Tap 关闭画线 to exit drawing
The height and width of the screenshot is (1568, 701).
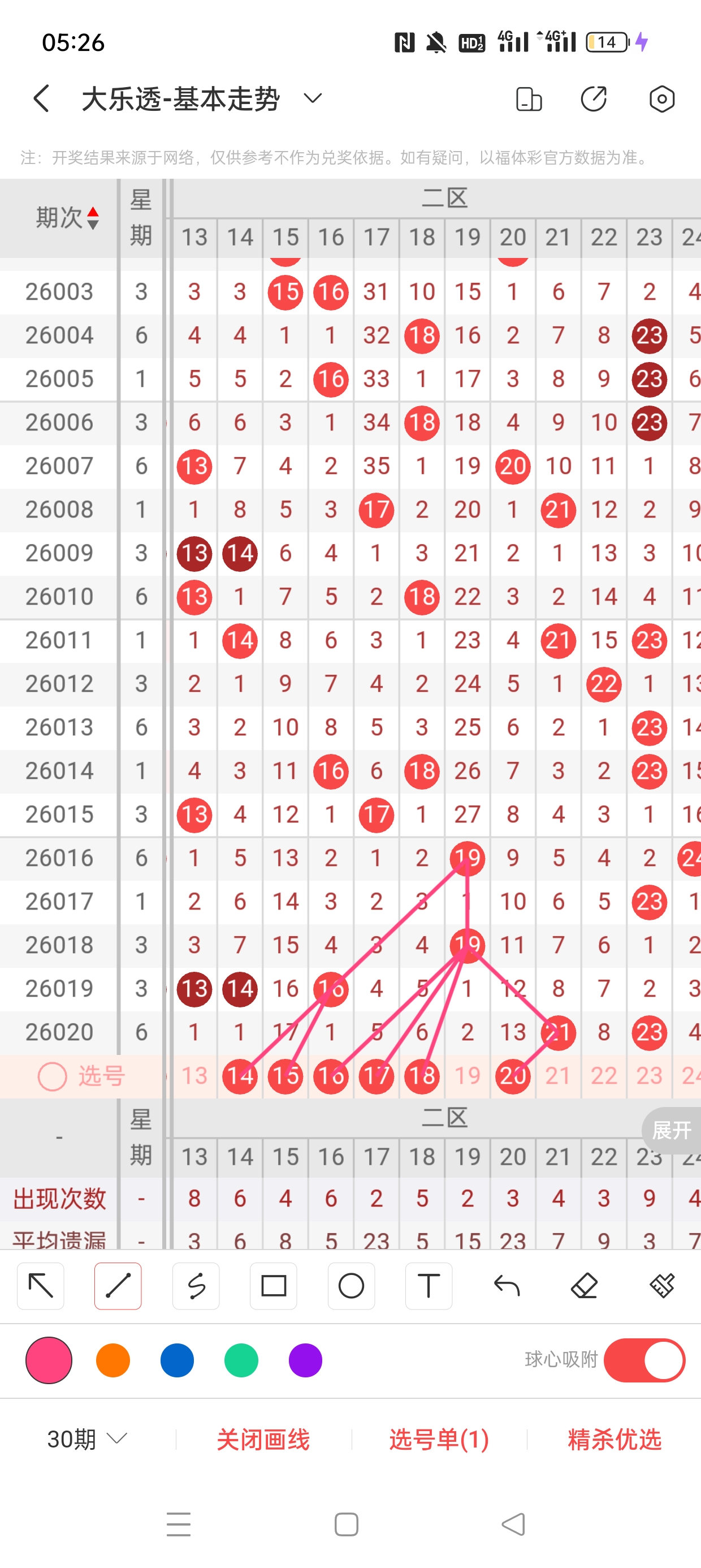point(263,1439)
